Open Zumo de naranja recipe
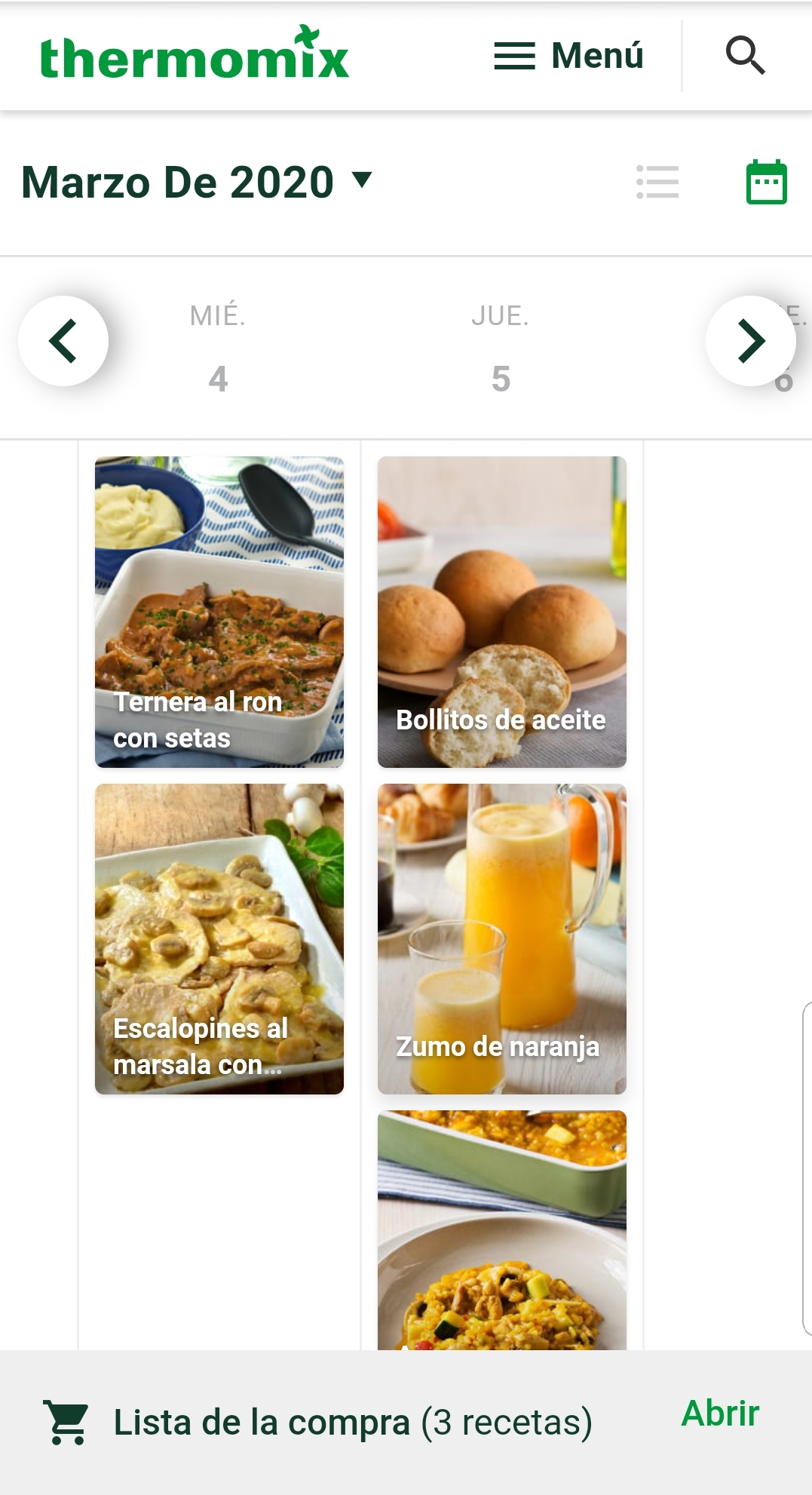 [x=501, y=938]
